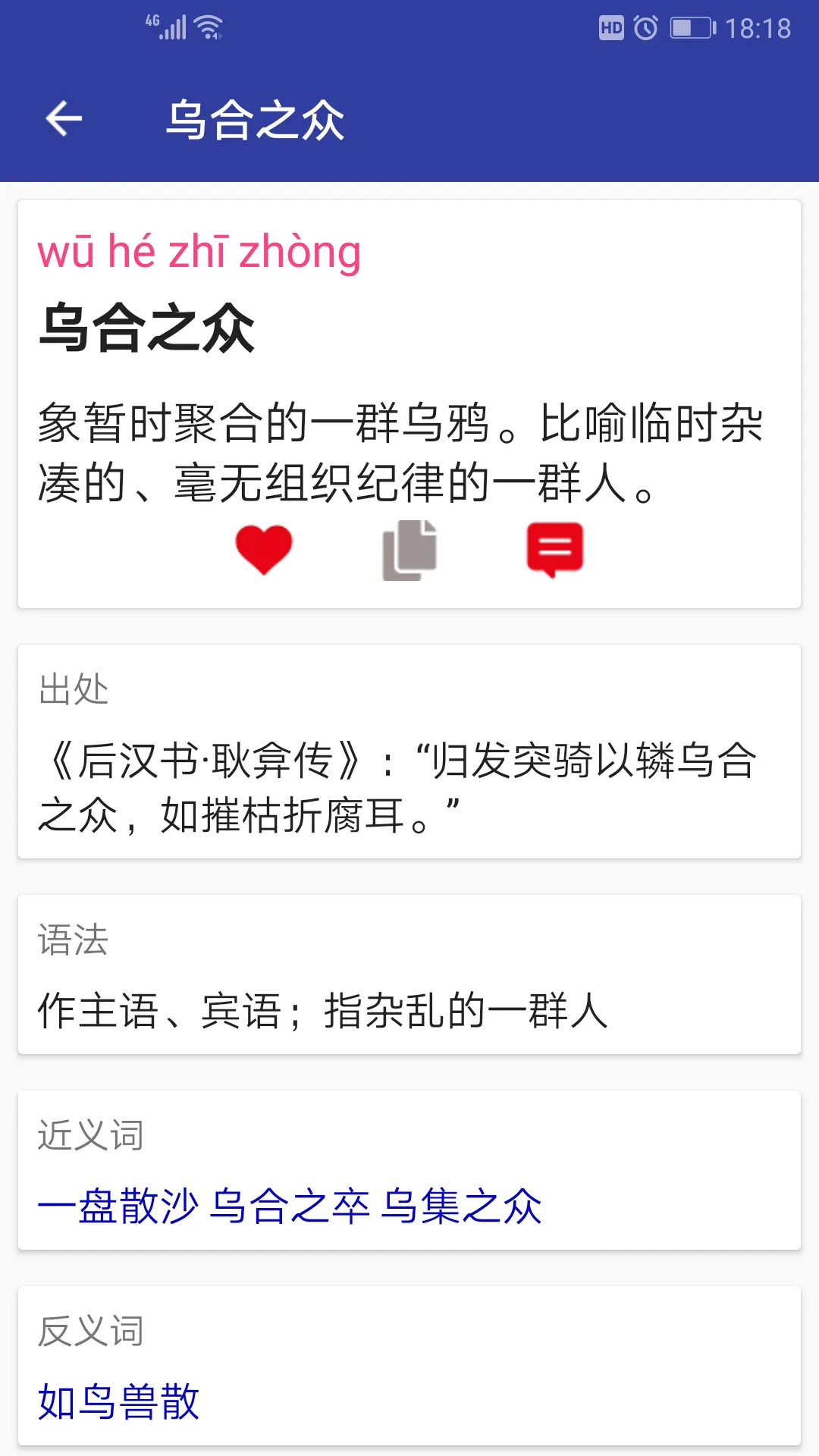The height and width of the screenshot is (1456, 819).
Task: Tap the back arrow to return
Action: coord(62,119)
